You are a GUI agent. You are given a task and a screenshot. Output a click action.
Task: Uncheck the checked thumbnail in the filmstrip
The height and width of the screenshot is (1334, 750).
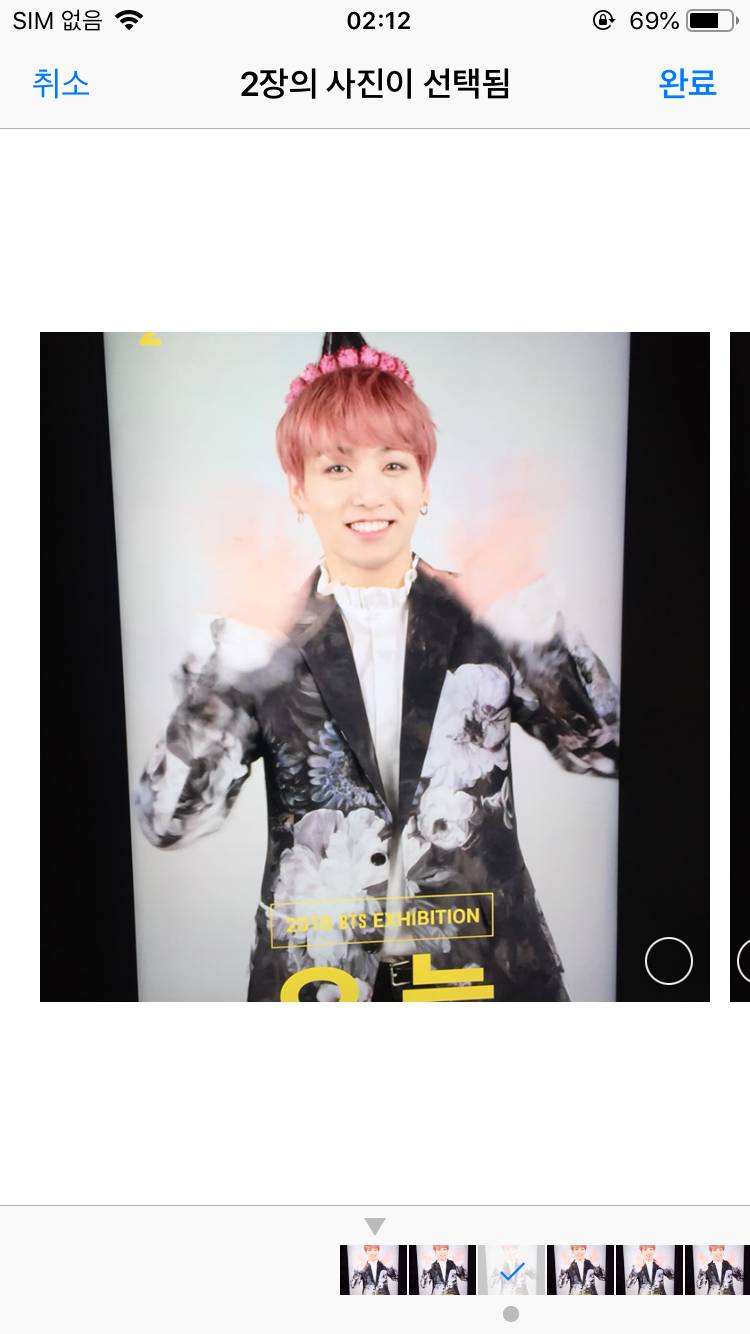point(511,1270)
